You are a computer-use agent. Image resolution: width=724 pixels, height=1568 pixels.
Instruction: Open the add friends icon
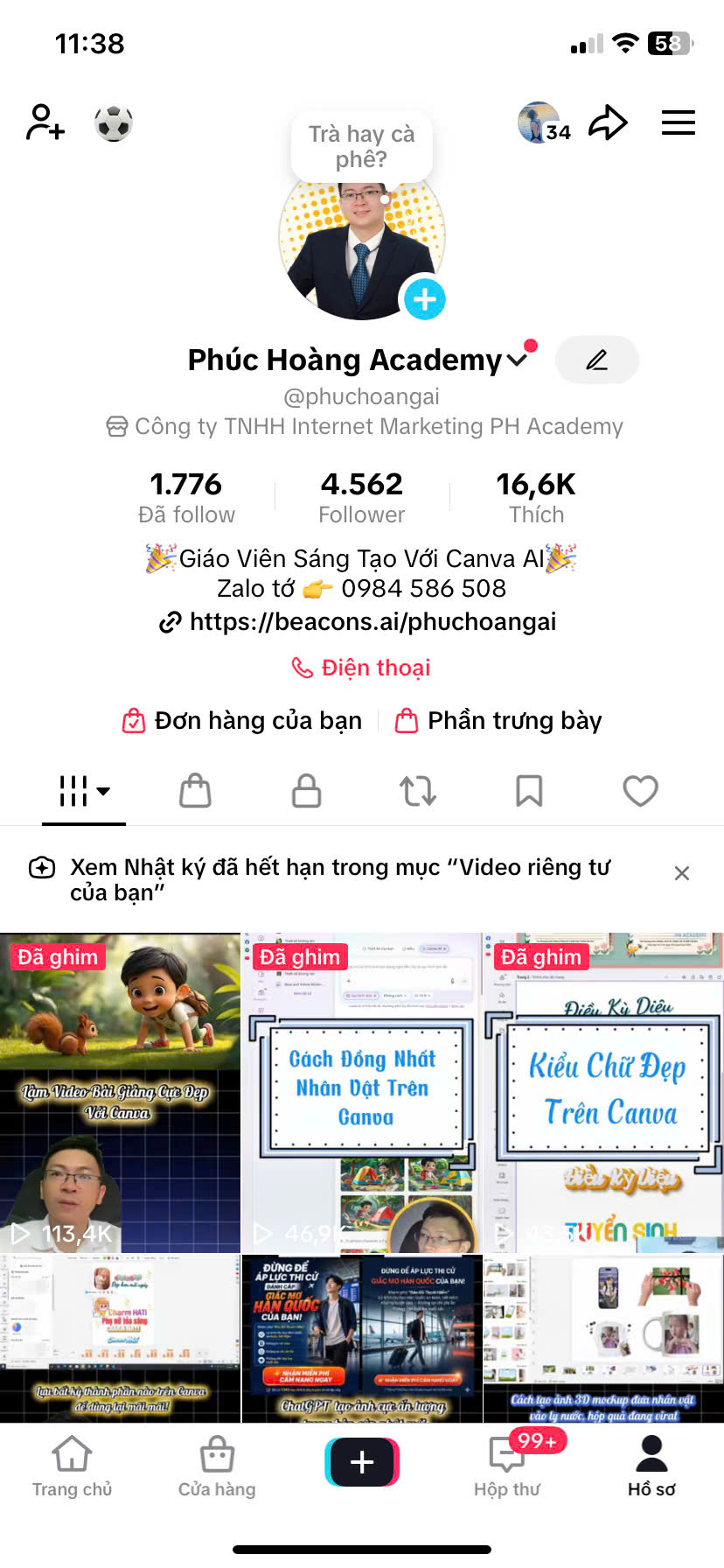pyautogui.click(x=45, y=122)
